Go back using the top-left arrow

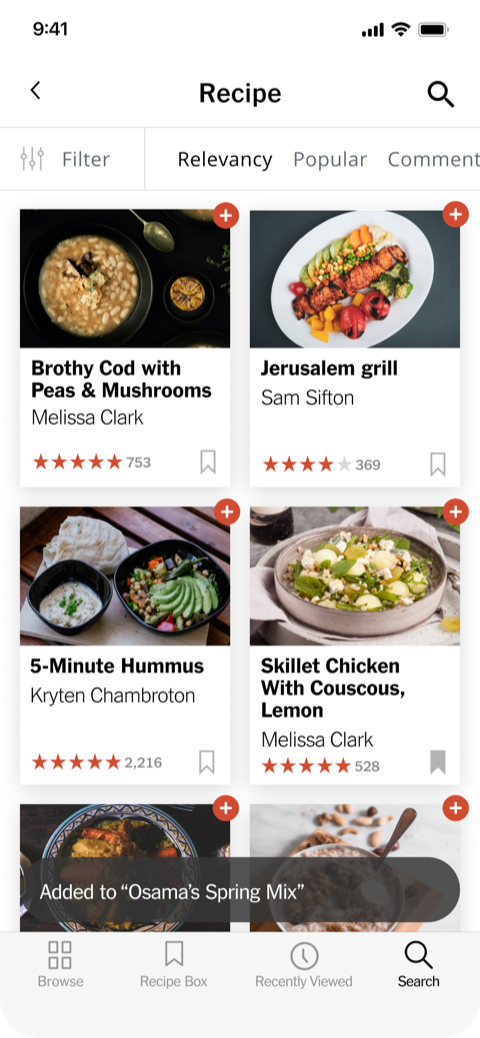36,91
